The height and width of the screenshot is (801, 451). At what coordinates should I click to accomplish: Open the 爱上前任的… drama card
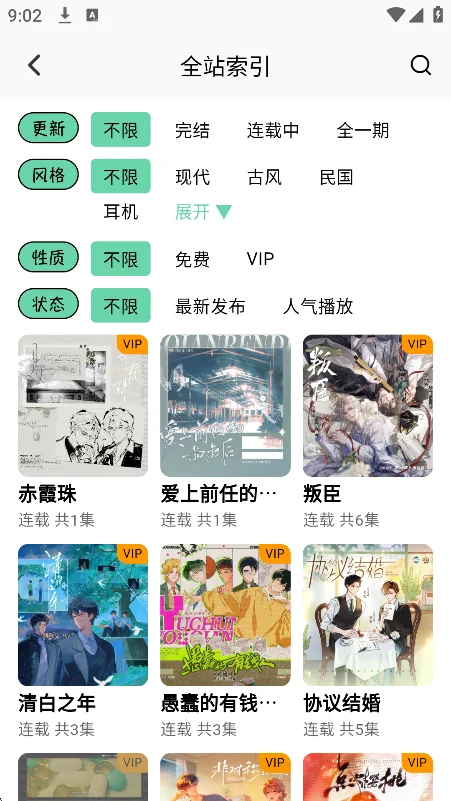point(225,432)
